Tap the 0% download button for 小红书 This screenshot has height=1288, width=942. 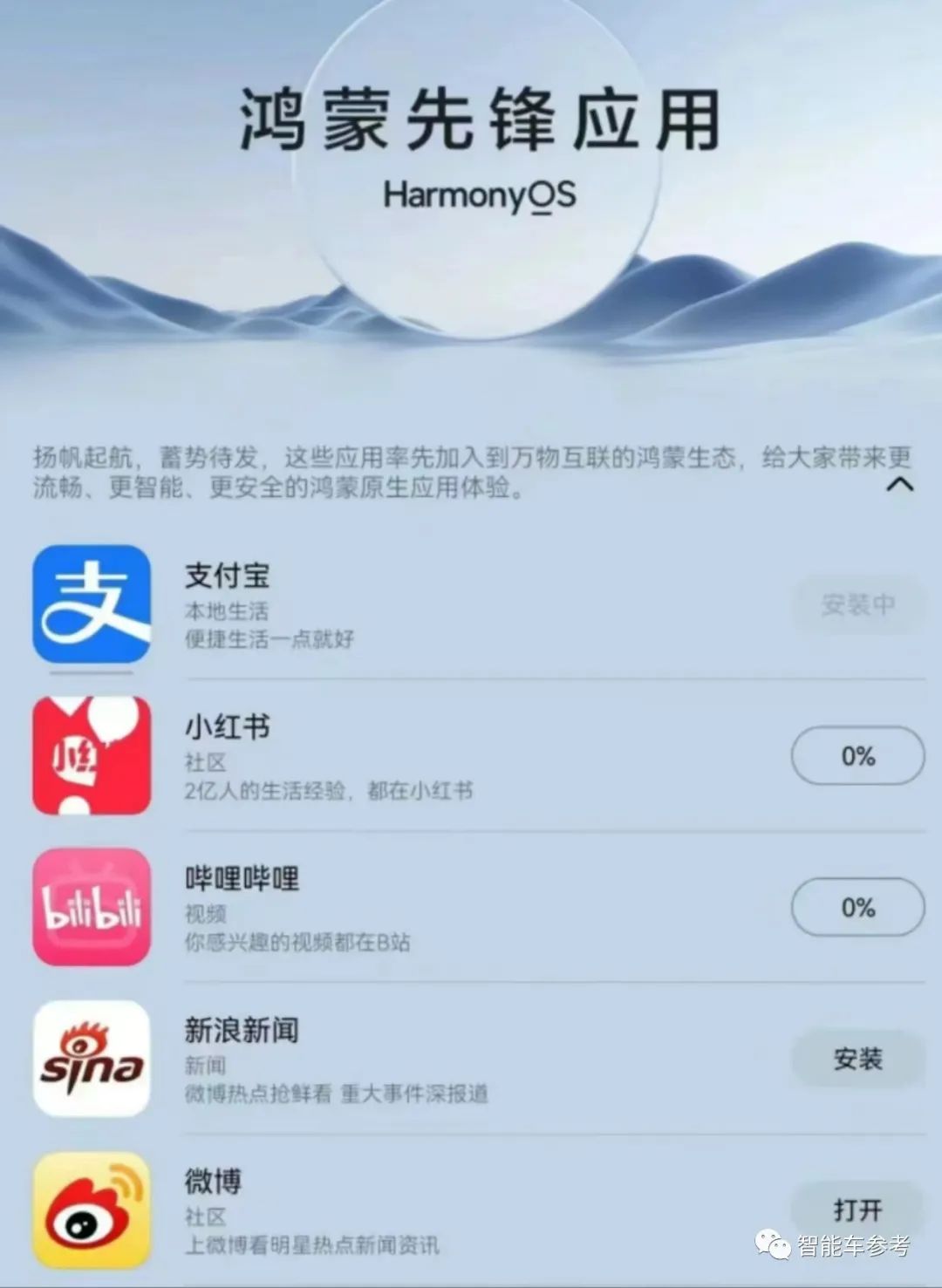pos(857,756)
